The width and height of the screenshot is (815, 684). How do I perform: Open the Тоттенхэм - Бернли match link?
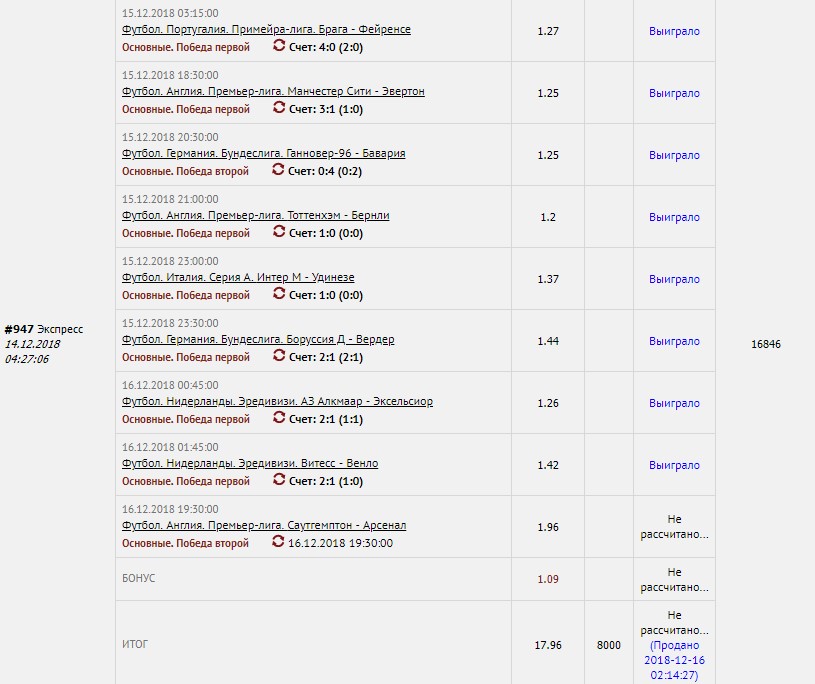click(255, 216)
